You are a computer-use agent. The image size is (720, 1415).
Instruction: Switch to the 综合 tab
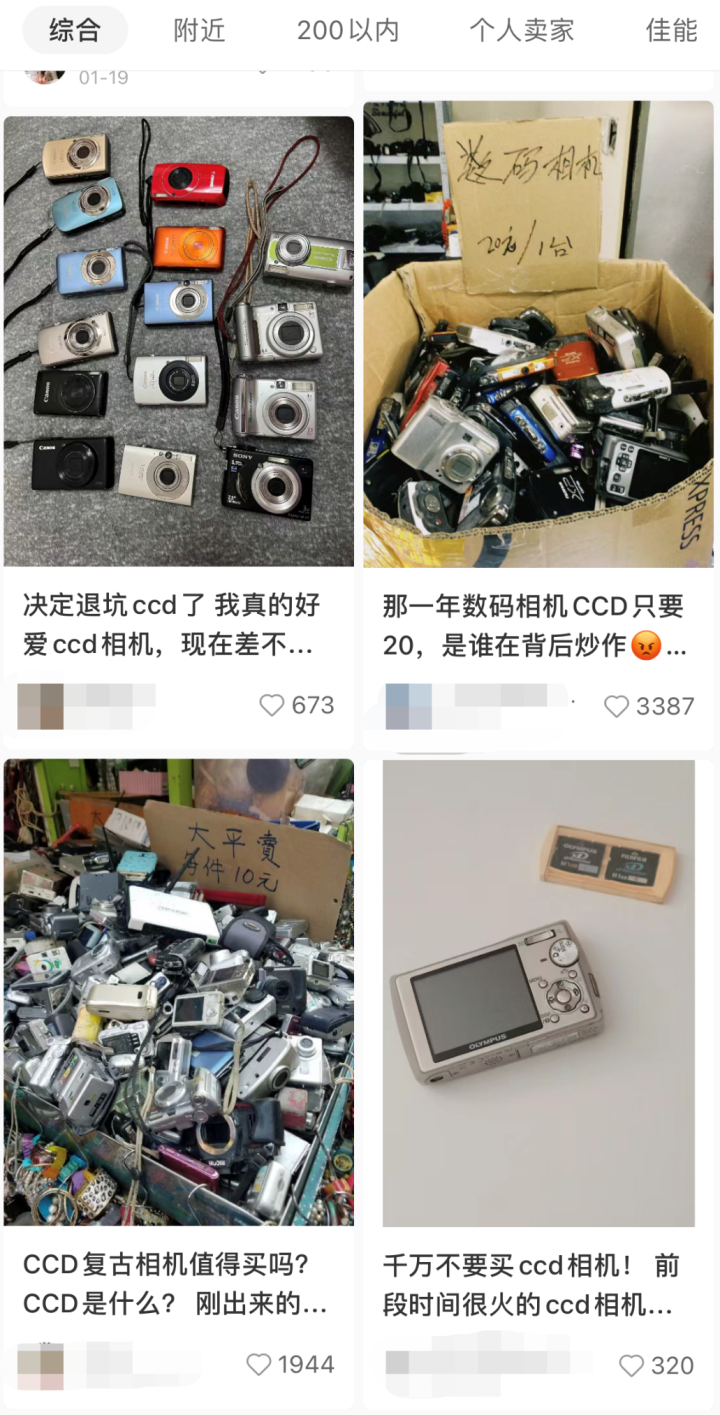(75, 30)
